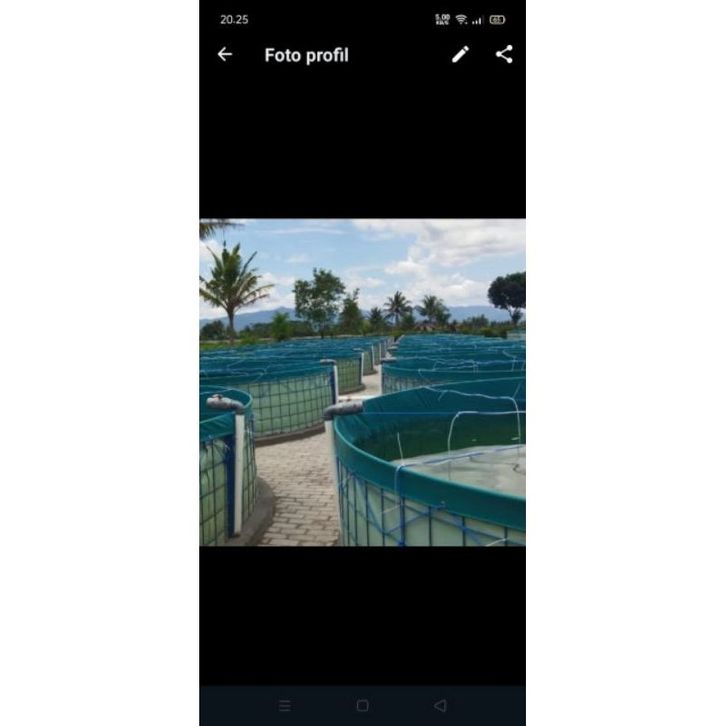Viewport: 726px width, 726px height.
Task: Tap the system back triangle button
Action: [x=440, y=705]
